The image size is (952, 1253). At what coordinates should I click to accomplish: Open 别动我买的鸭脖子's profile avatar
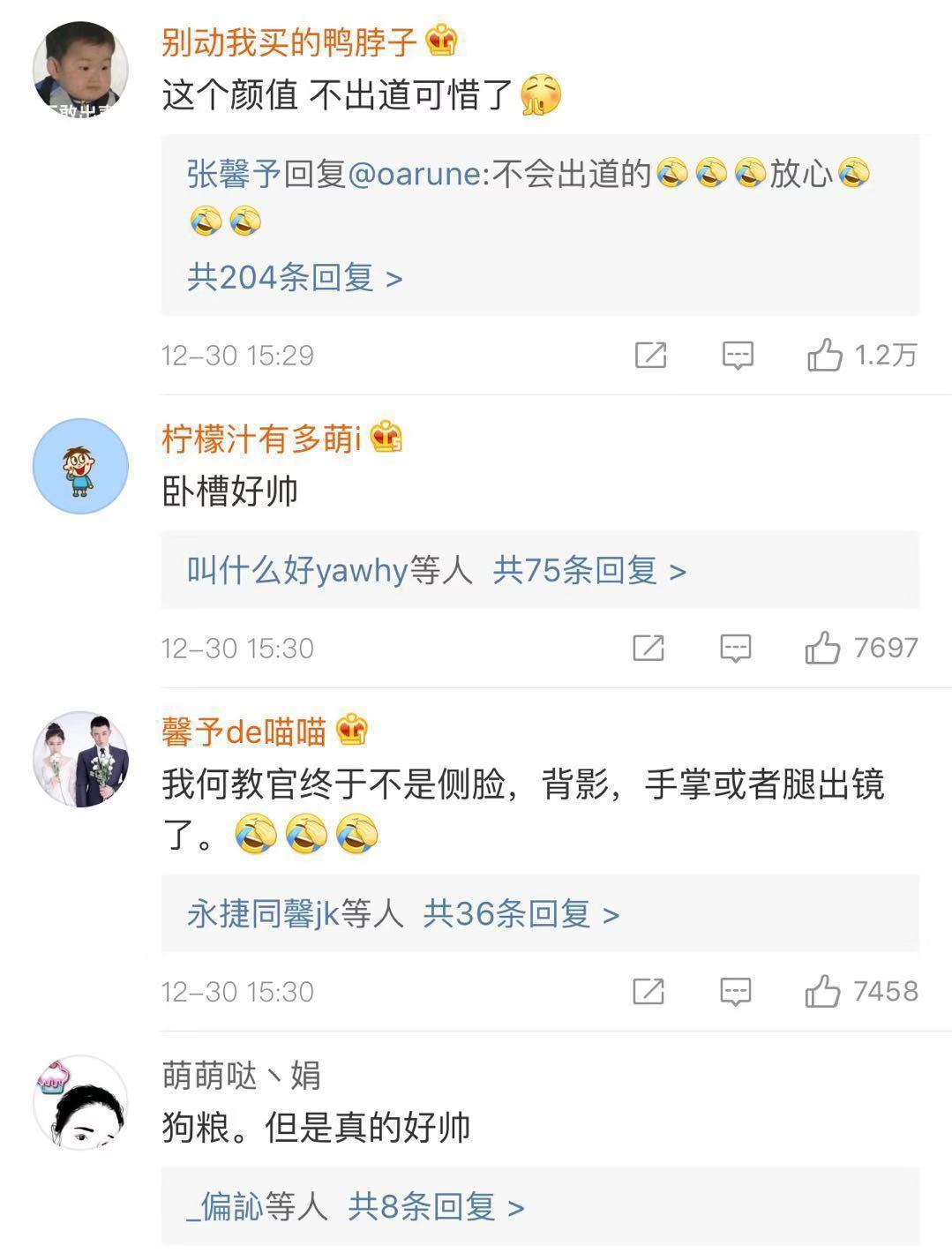80,71
